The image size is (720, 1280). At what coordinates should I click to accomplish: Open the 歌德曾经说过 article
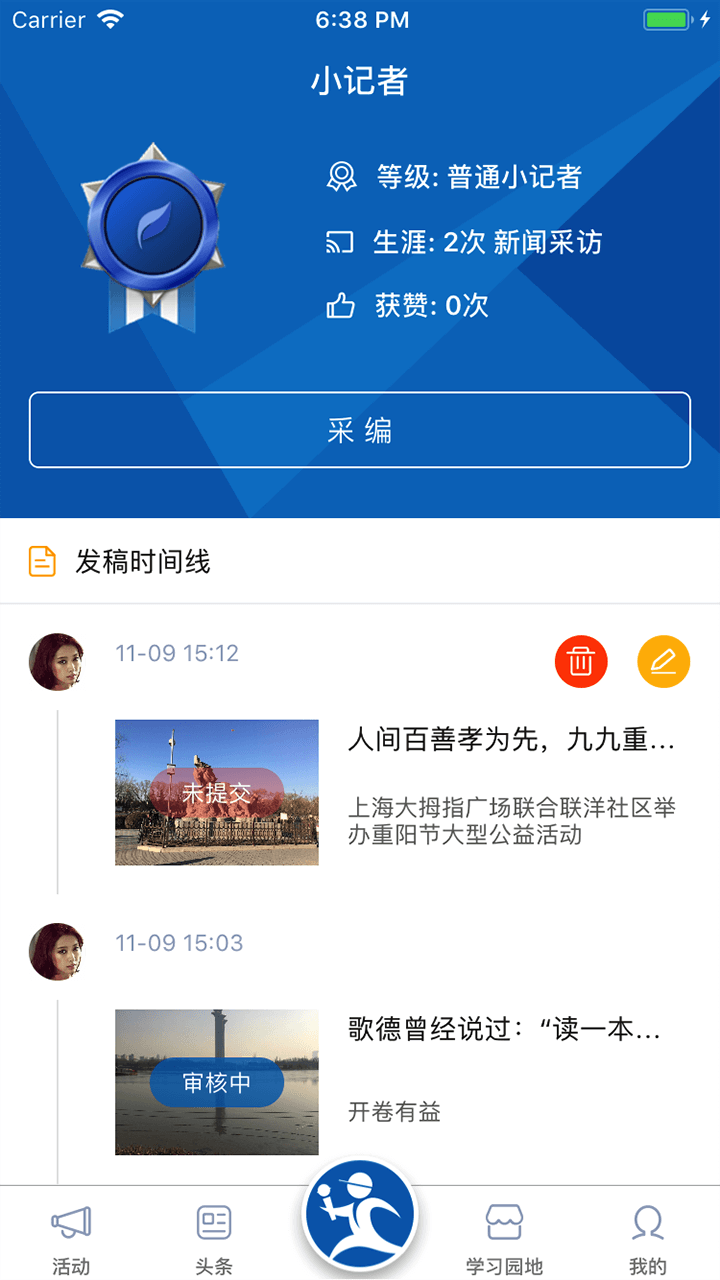(x=504, y=1031)
